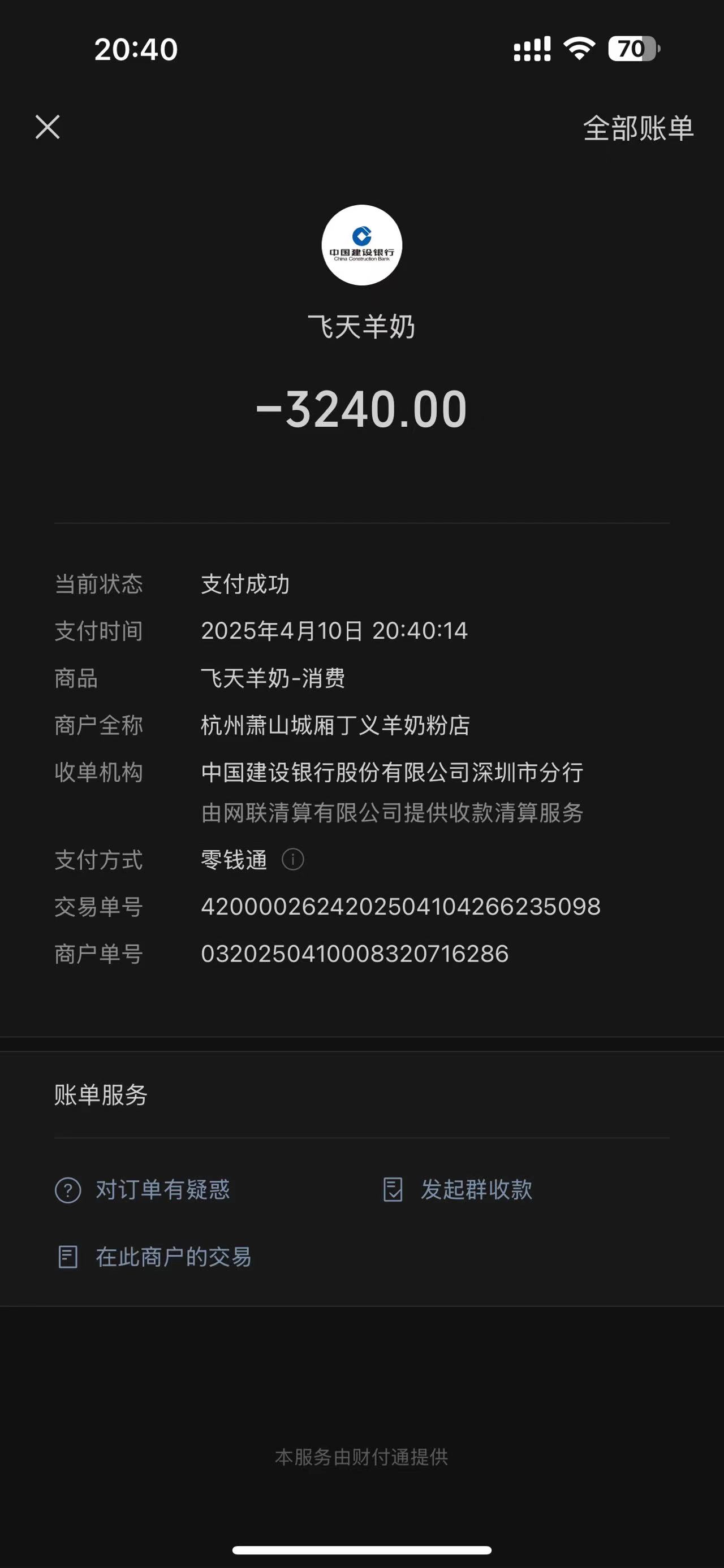
Task: Close the bill detail page
Action: point(48,127)
